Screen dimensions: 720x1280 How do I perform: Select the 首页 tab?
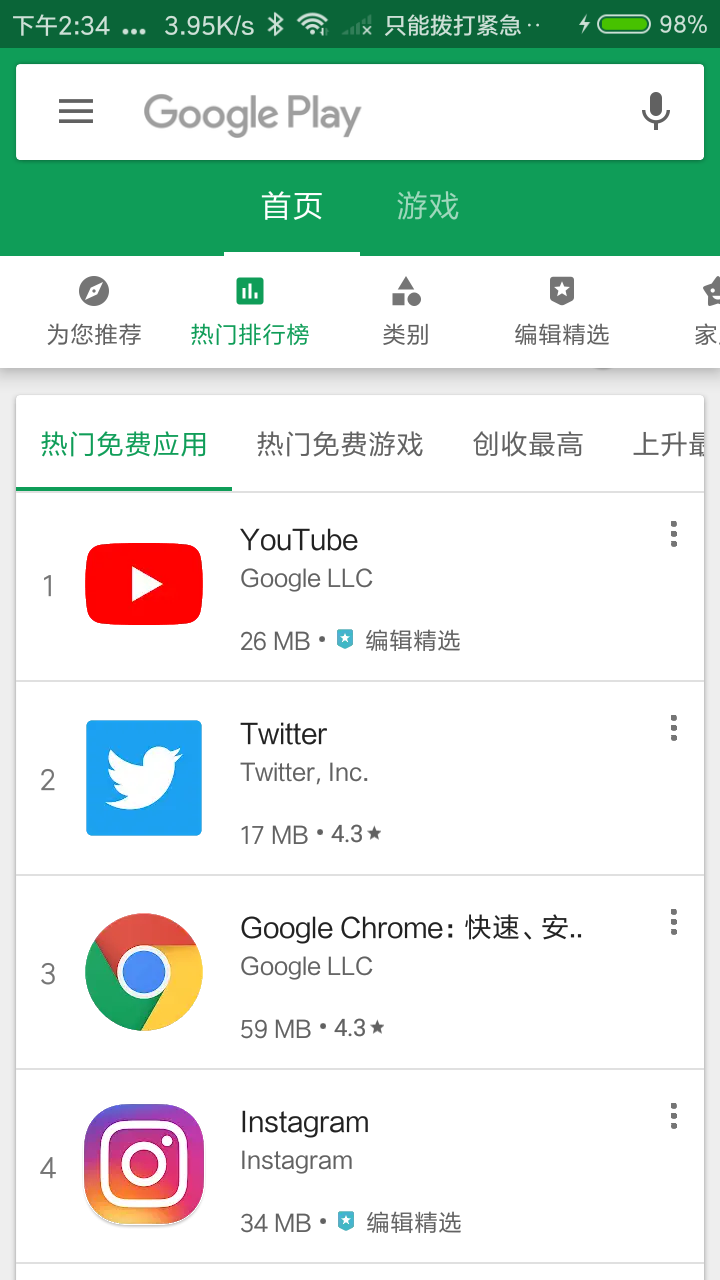click(292, 207)
